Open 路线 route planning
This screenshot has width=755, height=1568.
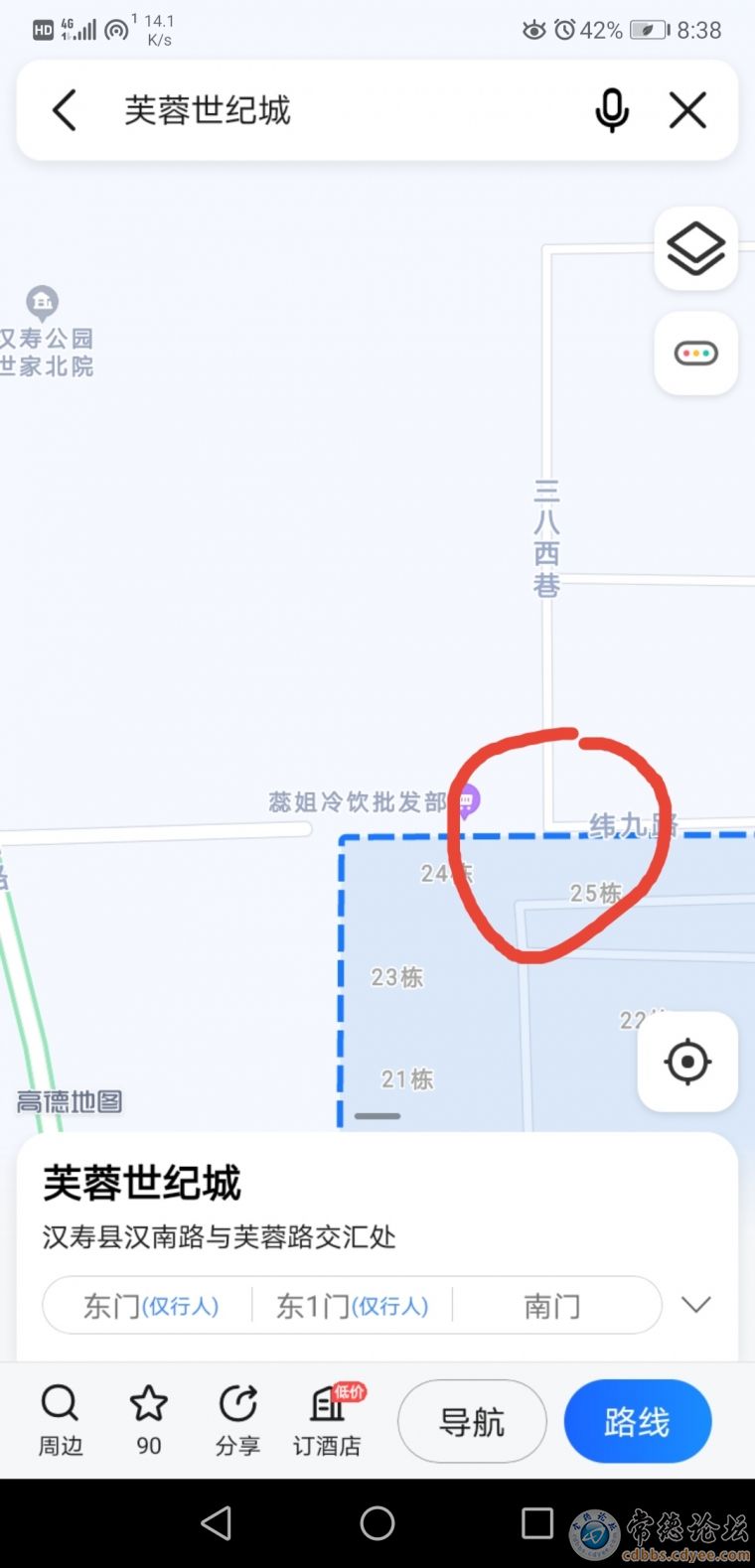pos(637,1422)
